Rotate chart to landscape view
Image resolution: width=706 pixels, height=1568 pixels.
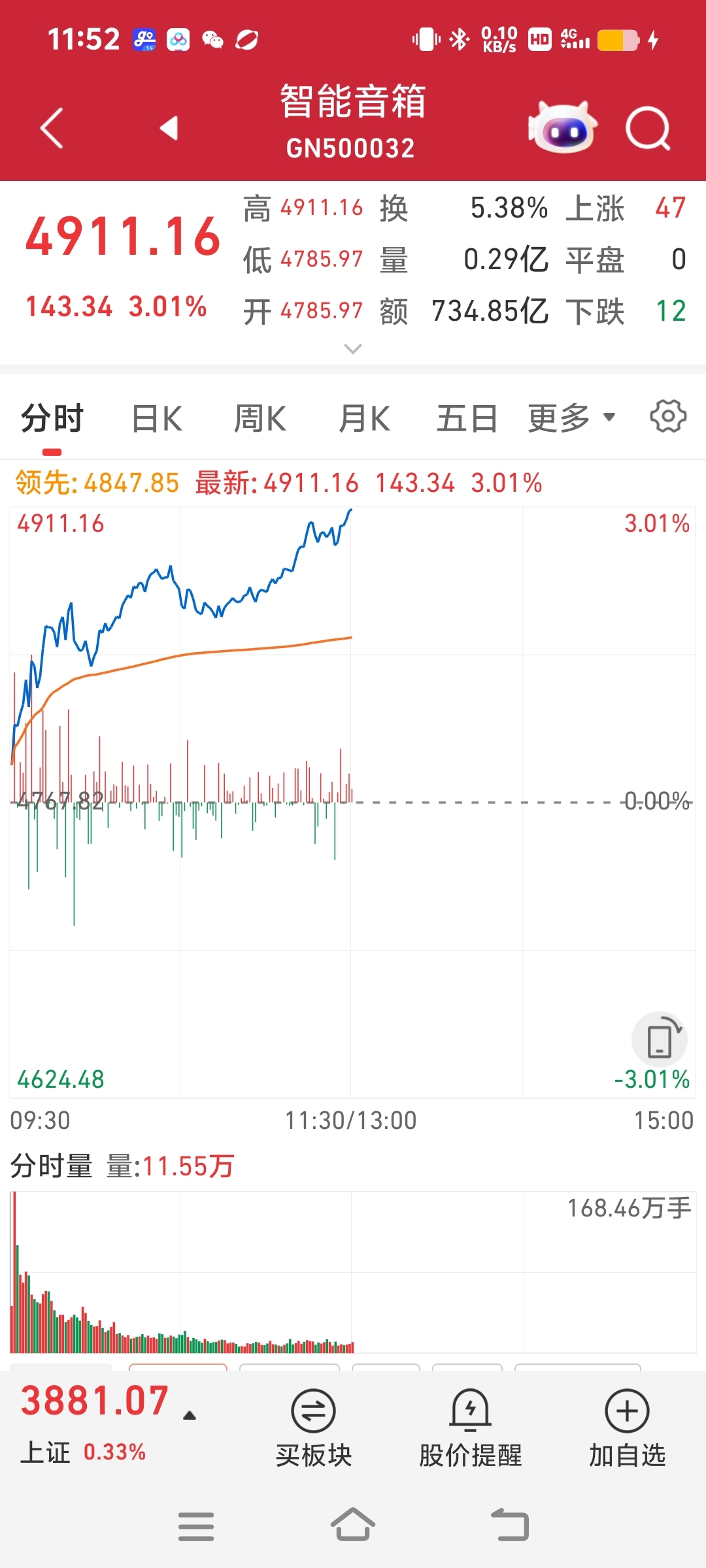660,1039
